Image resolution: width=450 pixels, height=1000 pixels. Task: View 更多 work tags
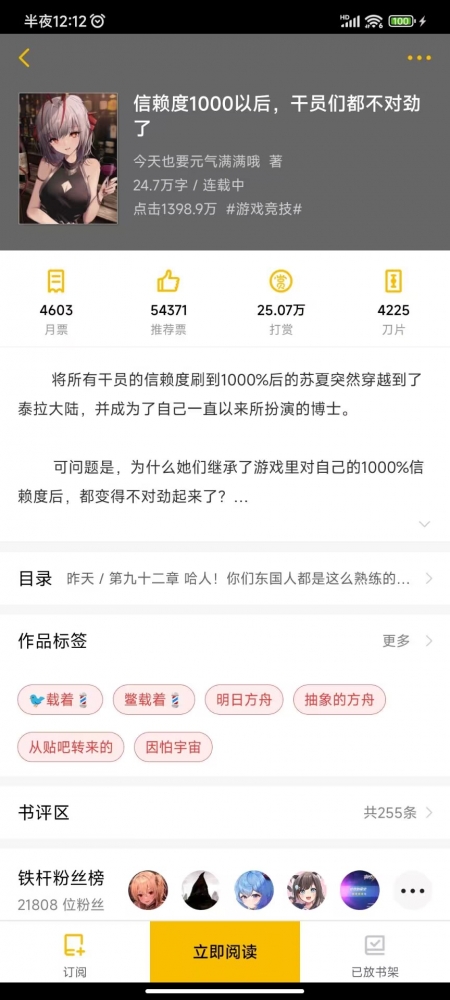click(x=408, y=641)
